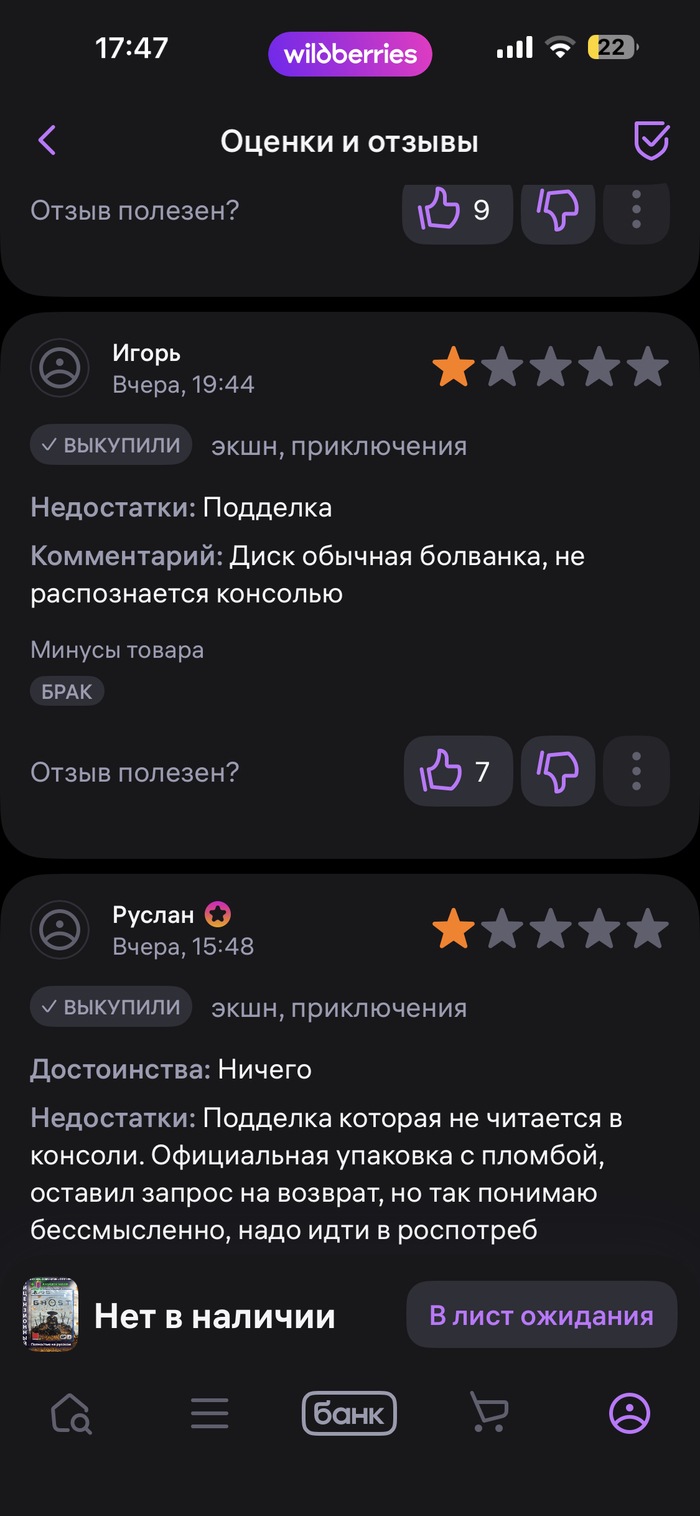Viewport: 700px width, 1516px height.
Task: Open the product thumbnail in the bottom bar
Action: (51, 1315)
